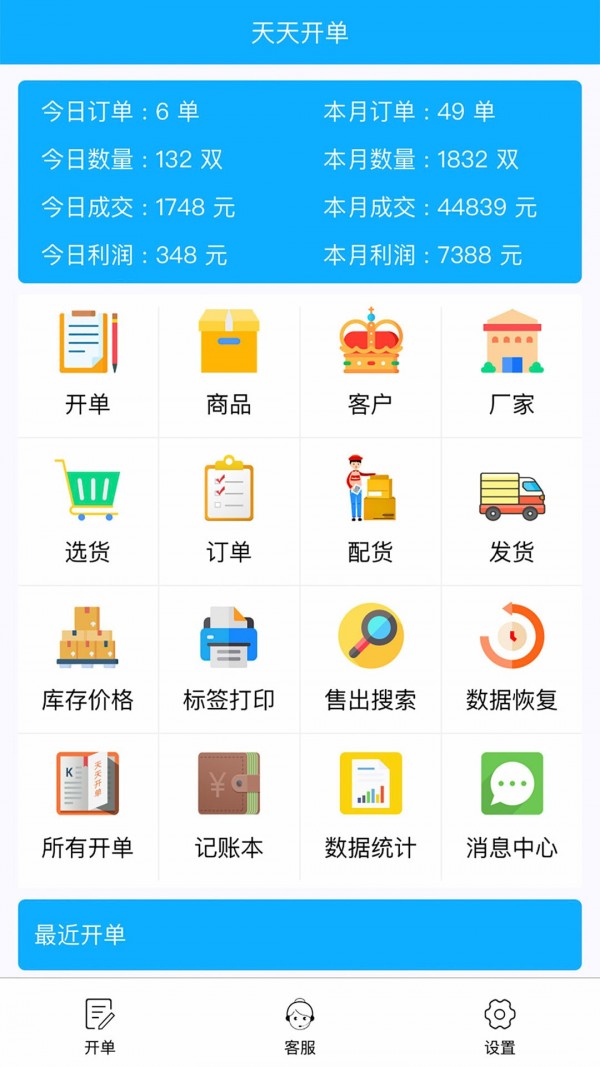Launch 售出搜索 sold search
600x1067 pixels.
(x=370, y=659)
